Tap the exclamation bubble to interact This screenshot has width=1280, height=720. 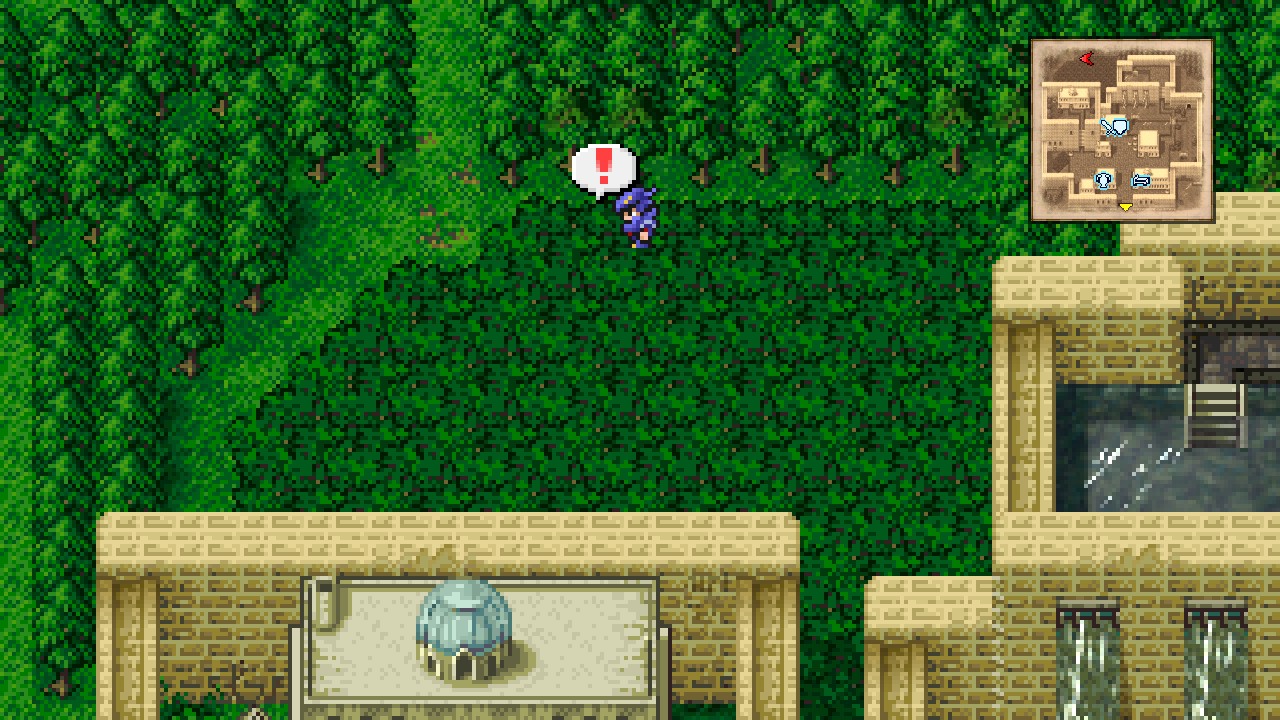coord(603,167)
